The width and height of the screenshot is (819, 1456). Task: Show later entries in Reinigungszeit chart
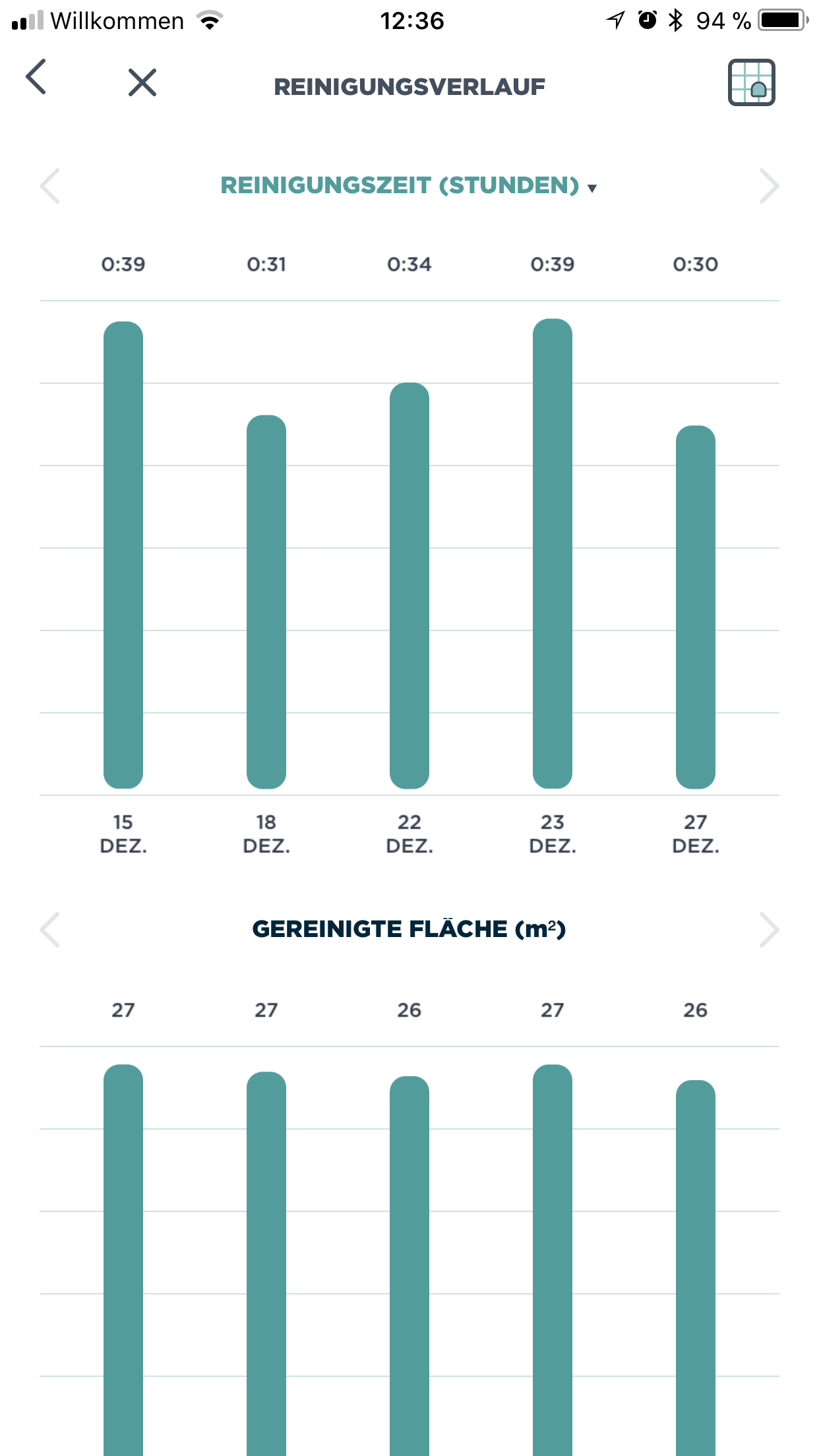tap(769, 186)
